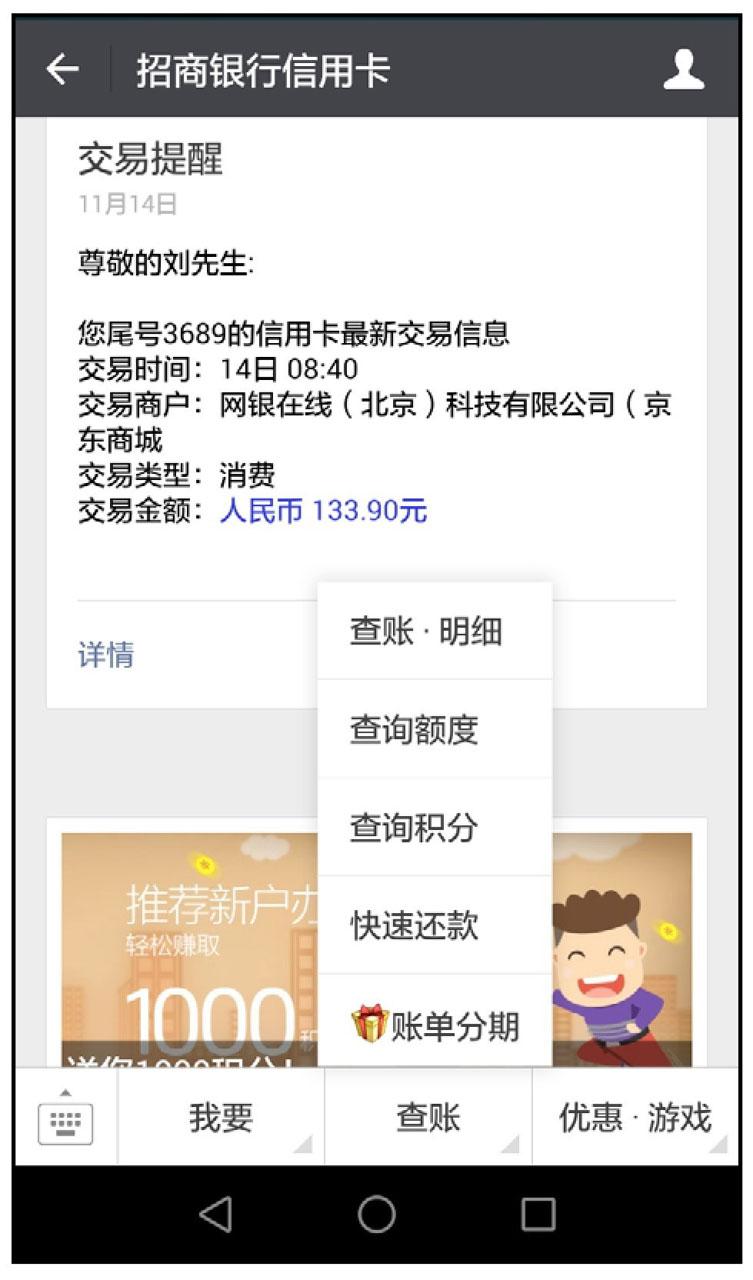The width and height of the screenshot is (753, 1280).
Task: Open the system recent apps button
Action: pyautogui.click(x=538, y=1214)
